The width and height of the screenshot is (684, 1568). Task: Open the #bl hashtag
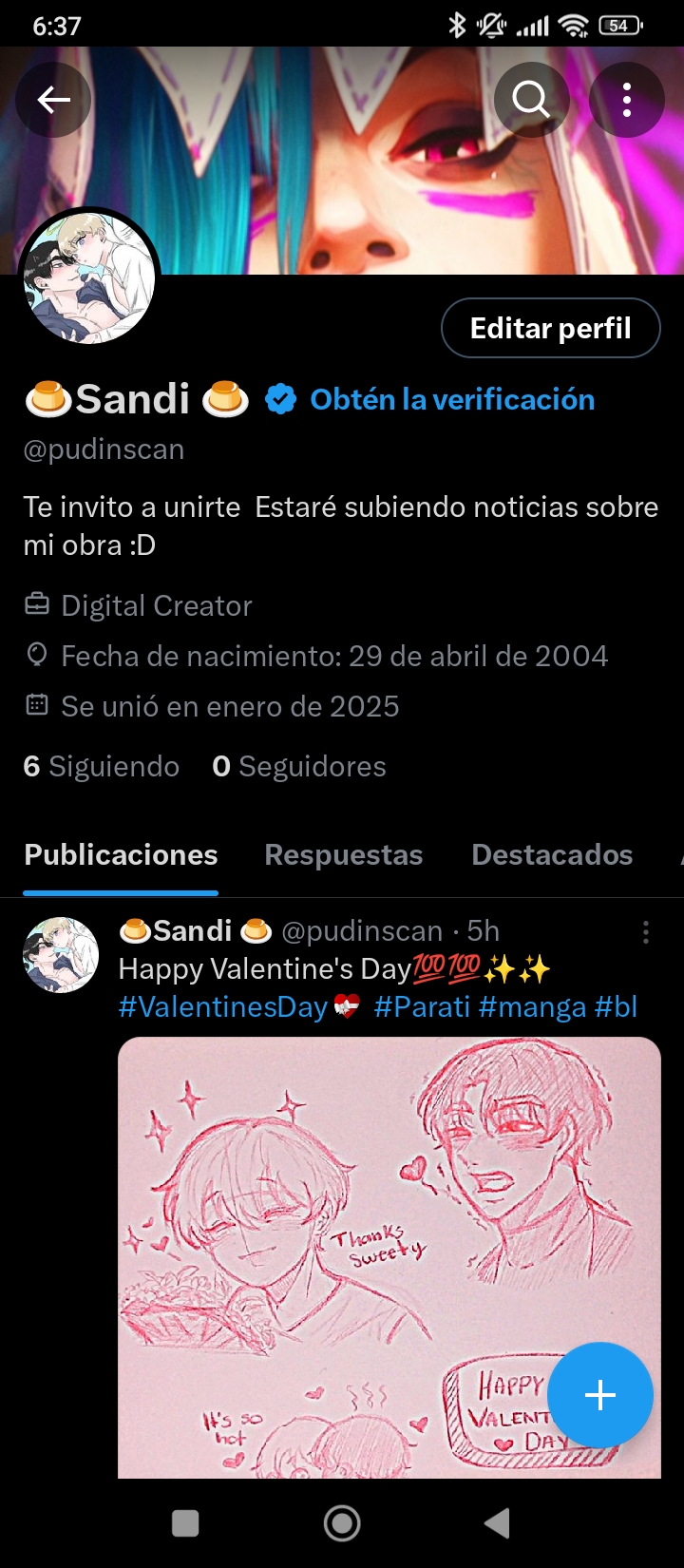616,1007
